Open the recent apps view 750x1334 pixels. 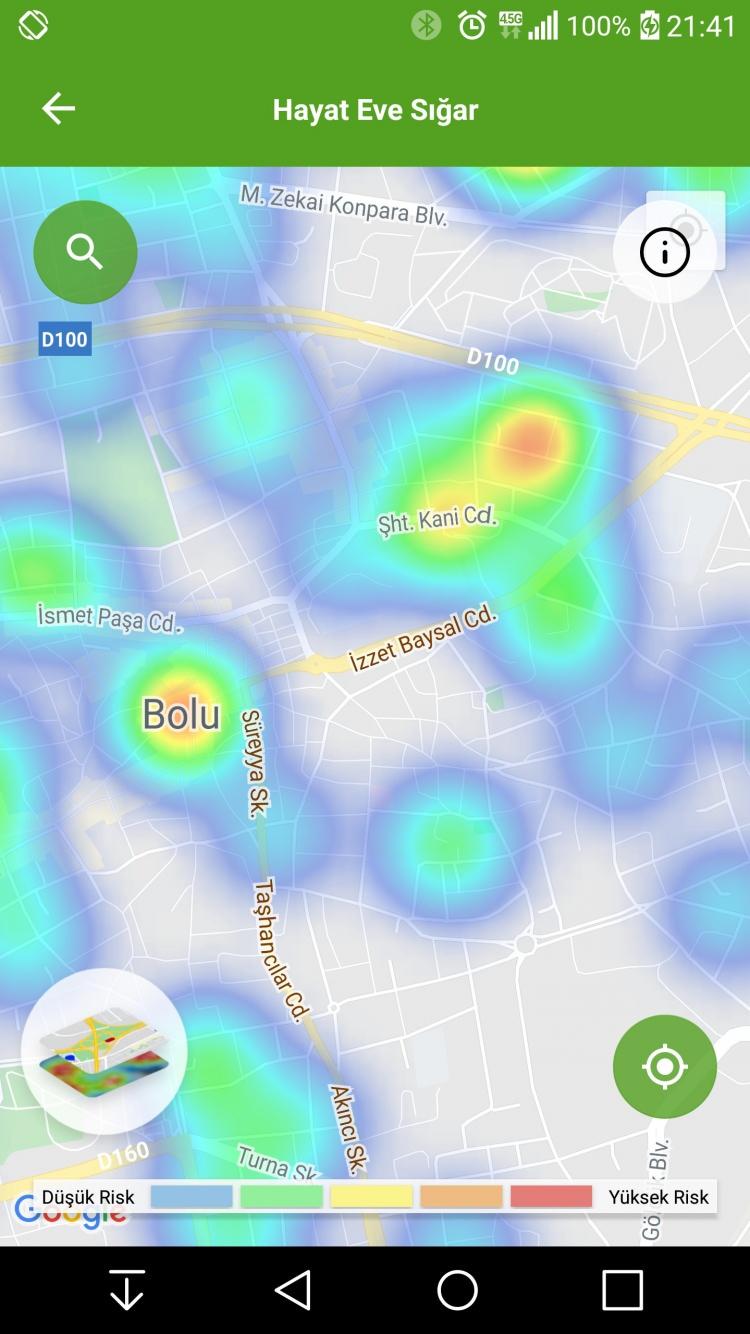point(621,1290)
